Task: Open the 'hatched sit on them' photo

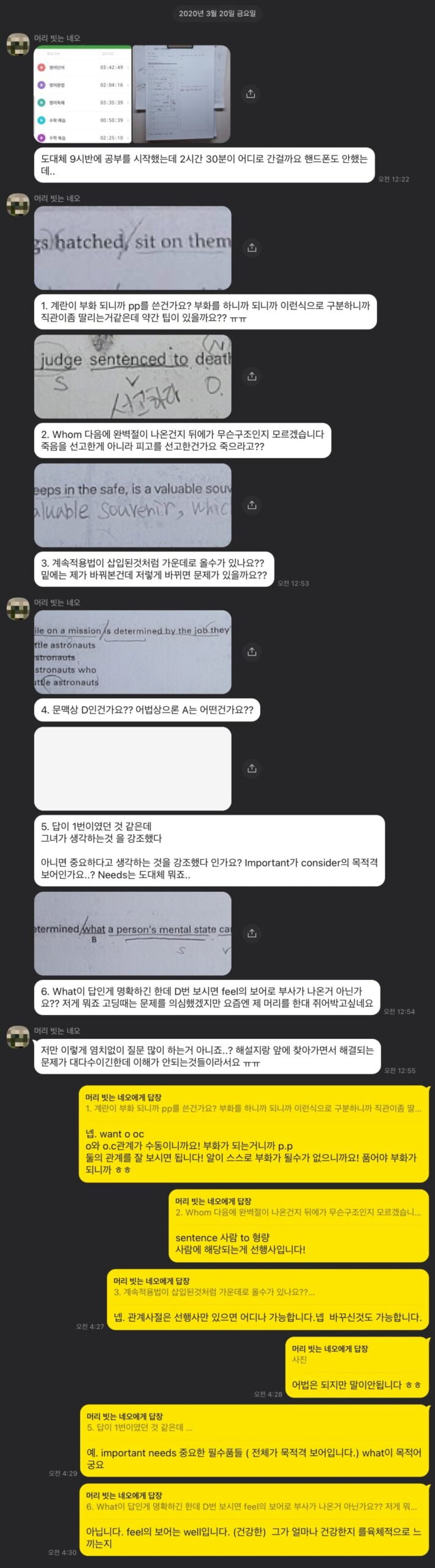Action: tap(132, 247)
